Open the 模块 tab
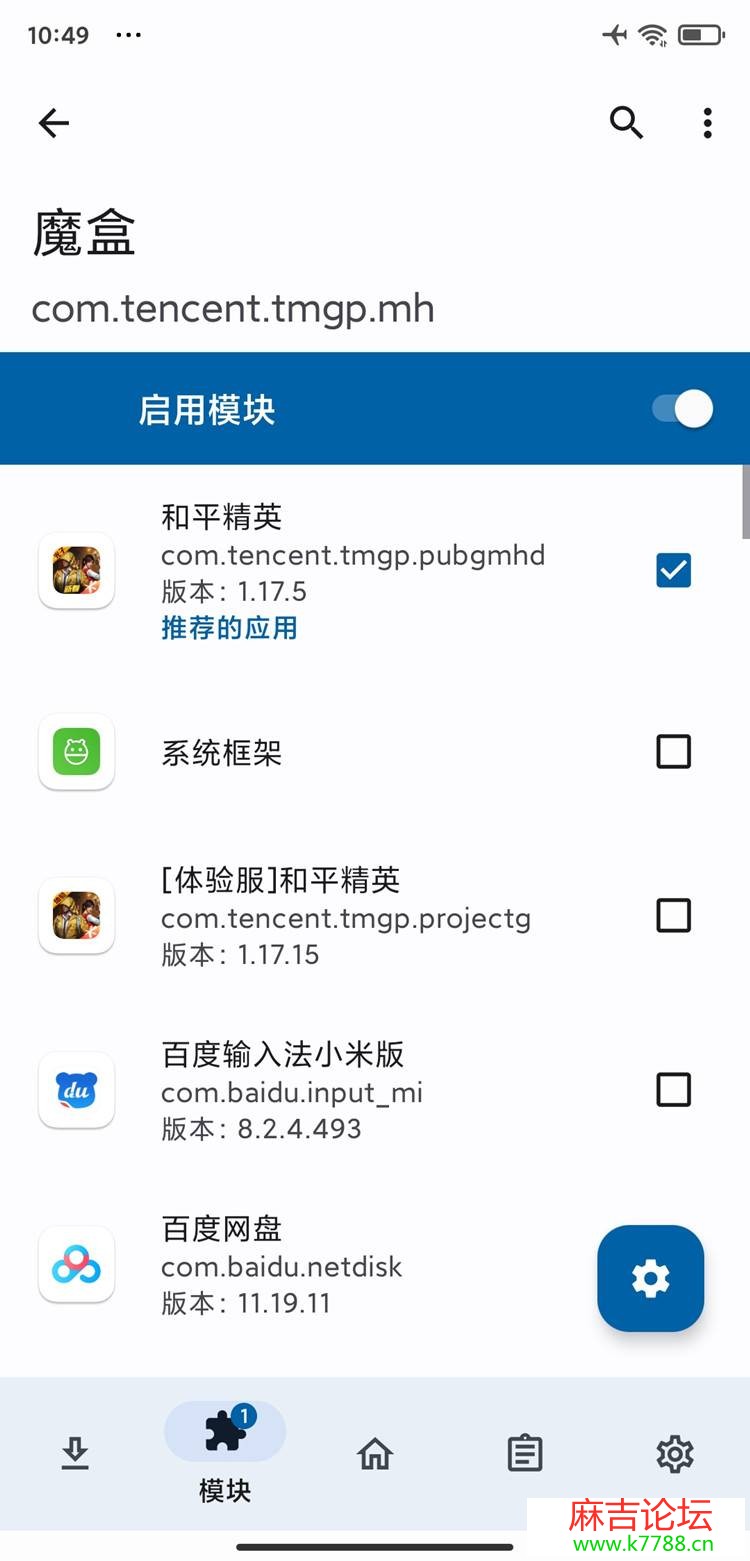 click(x=225, y=1453)
